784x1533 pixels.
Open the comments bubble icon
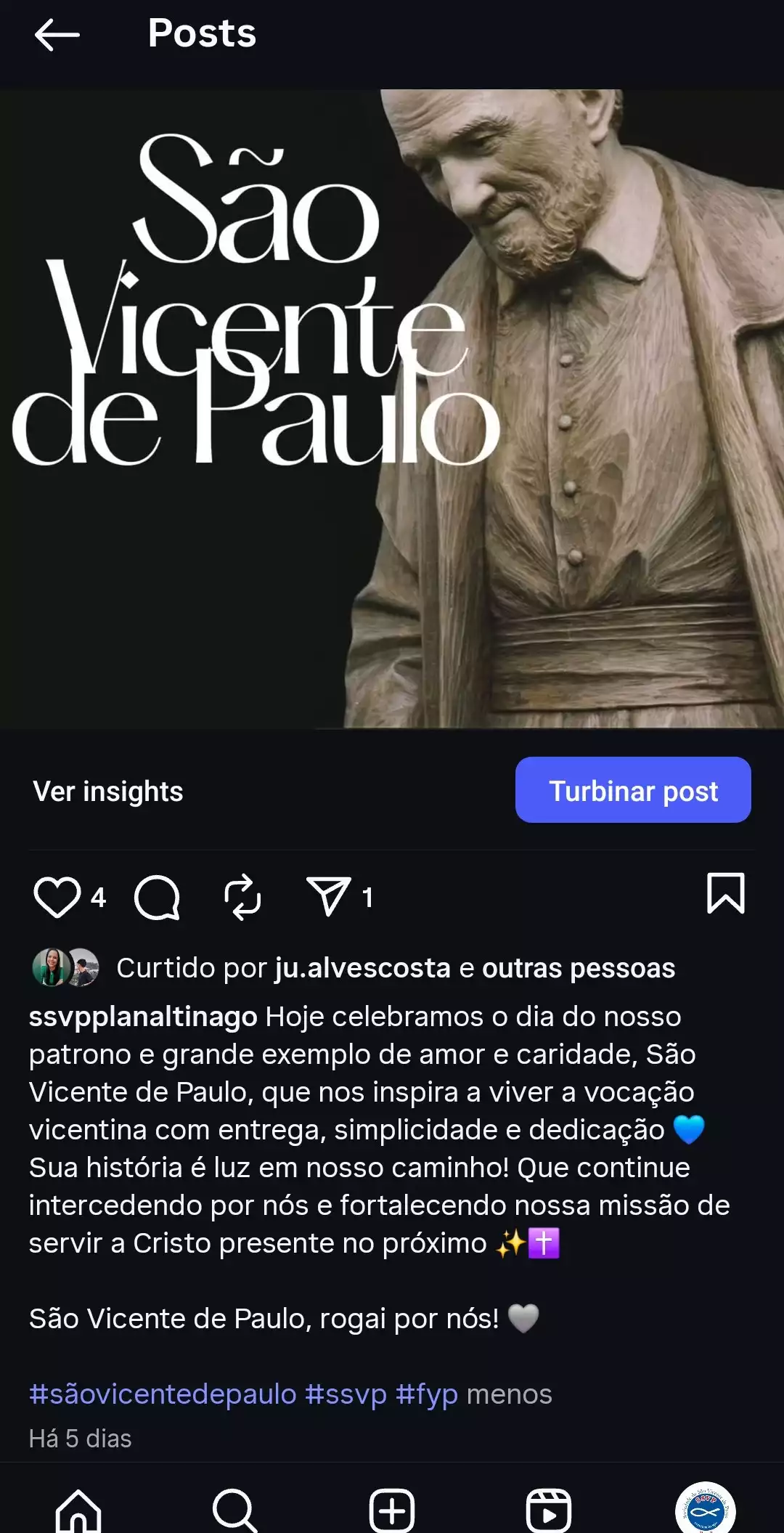[157, 898]
